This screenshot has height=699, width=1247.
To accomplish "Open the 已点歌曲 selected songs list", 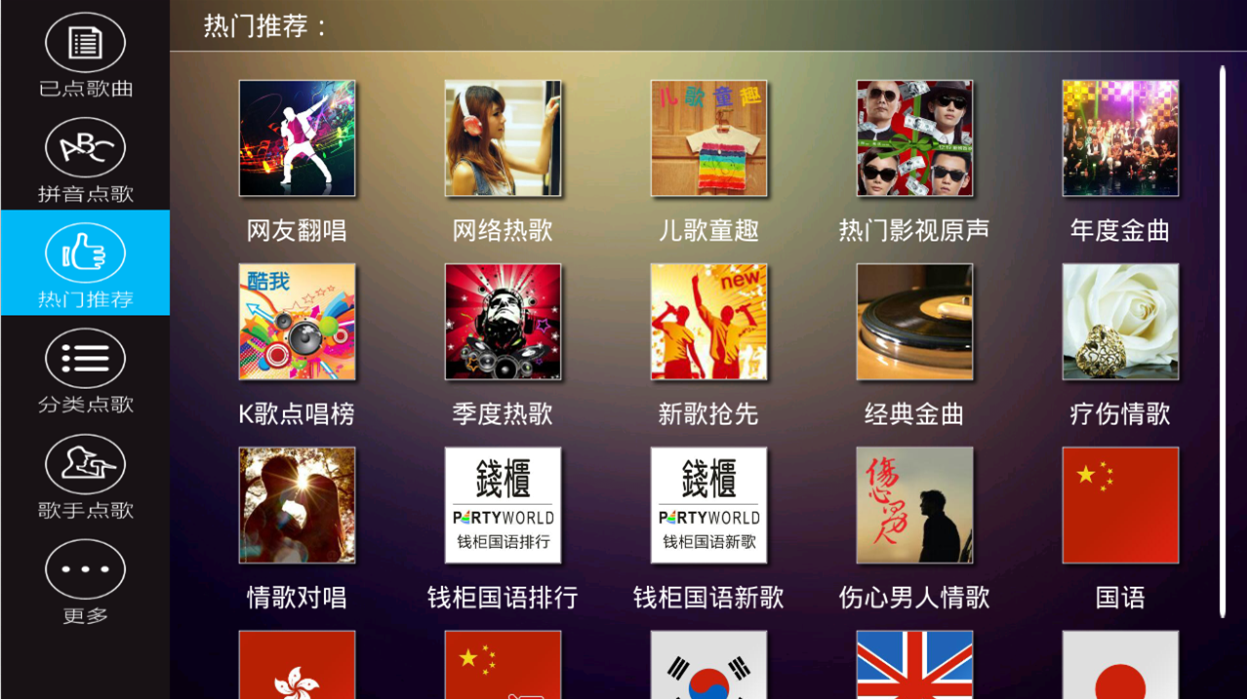I will tap(85, 53).
